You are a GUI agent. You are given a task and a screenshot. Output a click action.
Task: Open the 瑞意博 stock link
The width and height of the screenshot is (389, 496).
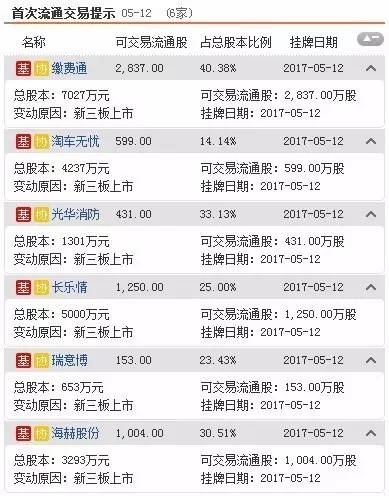pyautogui.click(x=69, y=360)
